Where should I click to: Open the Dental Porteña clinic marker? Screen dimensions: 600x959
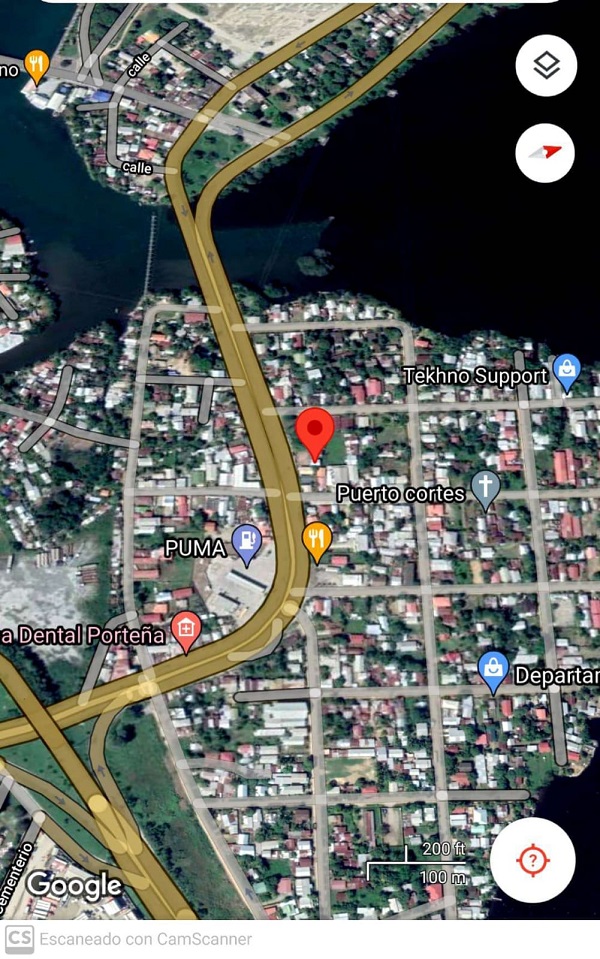pos(185,631)
